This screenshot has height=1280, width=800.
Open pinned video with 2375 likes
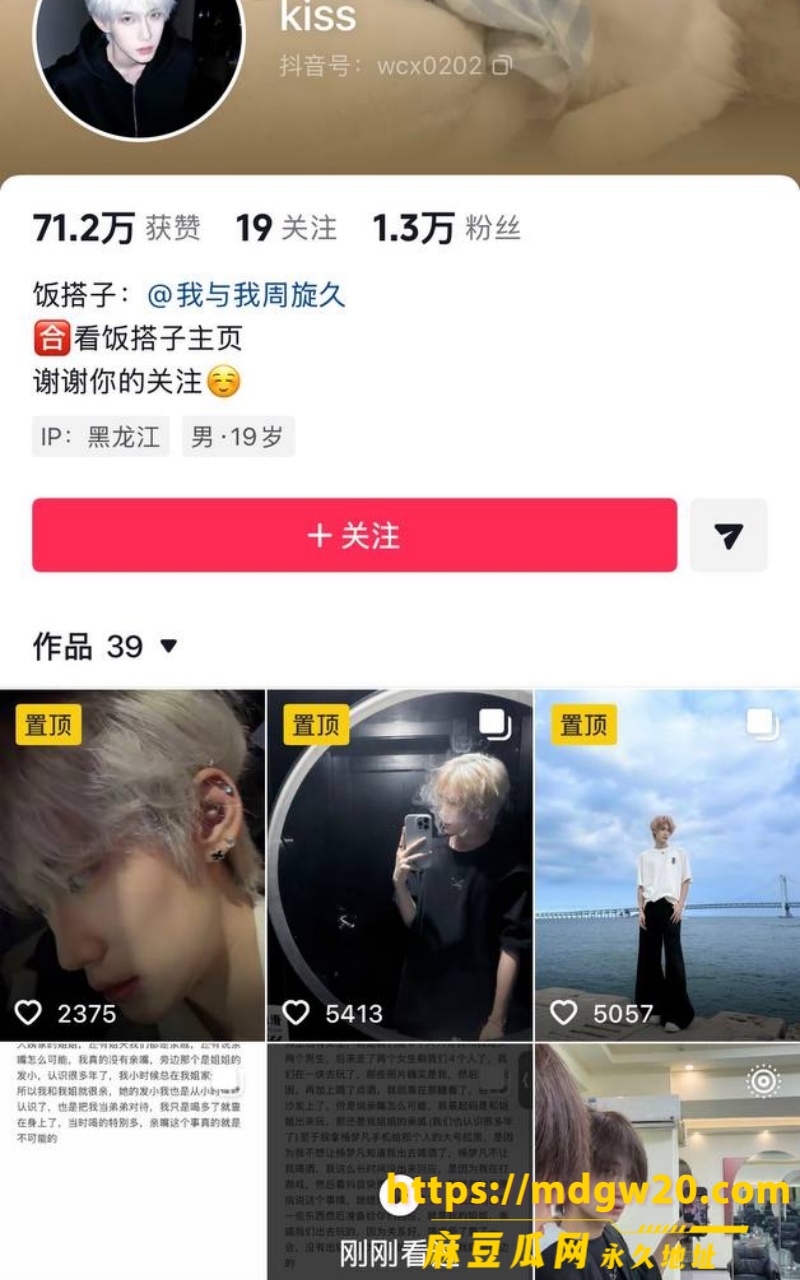132,865
